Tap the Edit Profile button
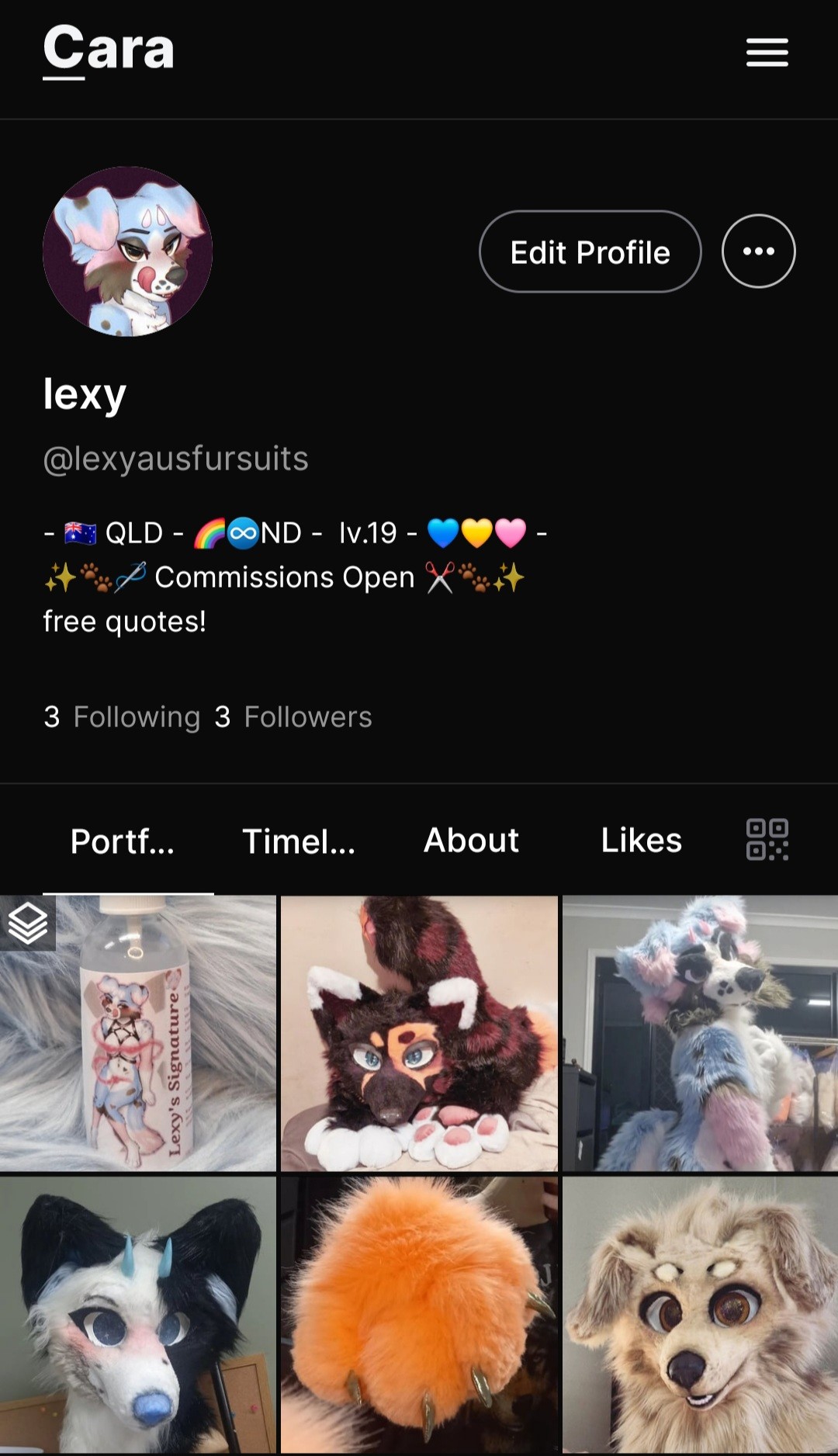The width and height of the screenshot is (838, 1456). [x=590, y=251]
